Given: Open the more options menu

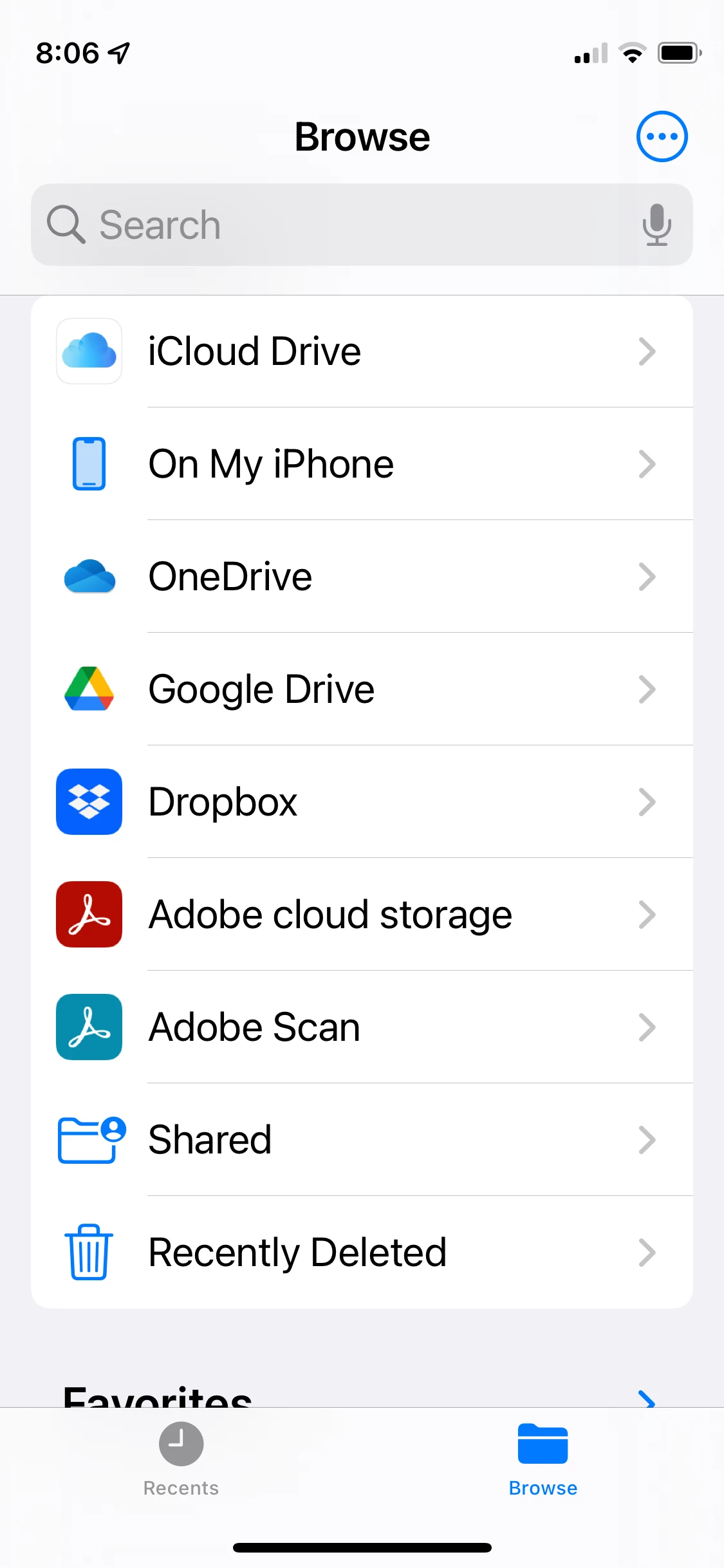Looking at the screenshot, I should [x=662, y=136].
